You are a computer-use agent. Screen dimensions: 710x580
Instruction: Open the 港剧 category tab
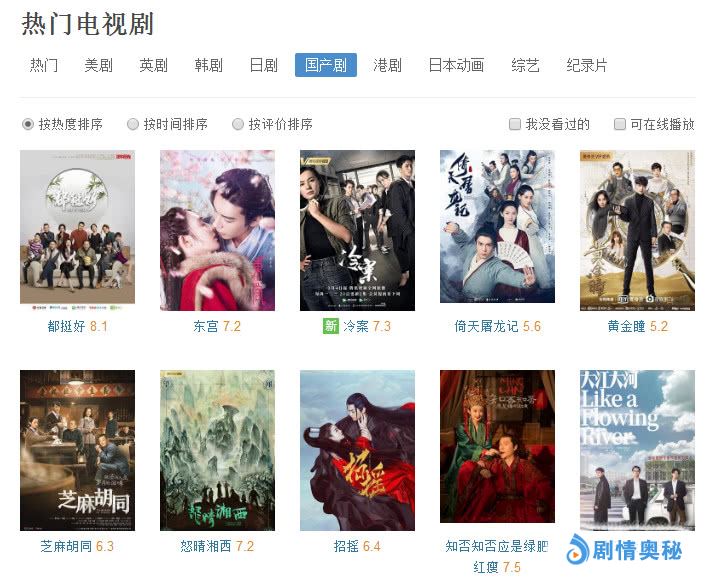click(x=387, y=65)
